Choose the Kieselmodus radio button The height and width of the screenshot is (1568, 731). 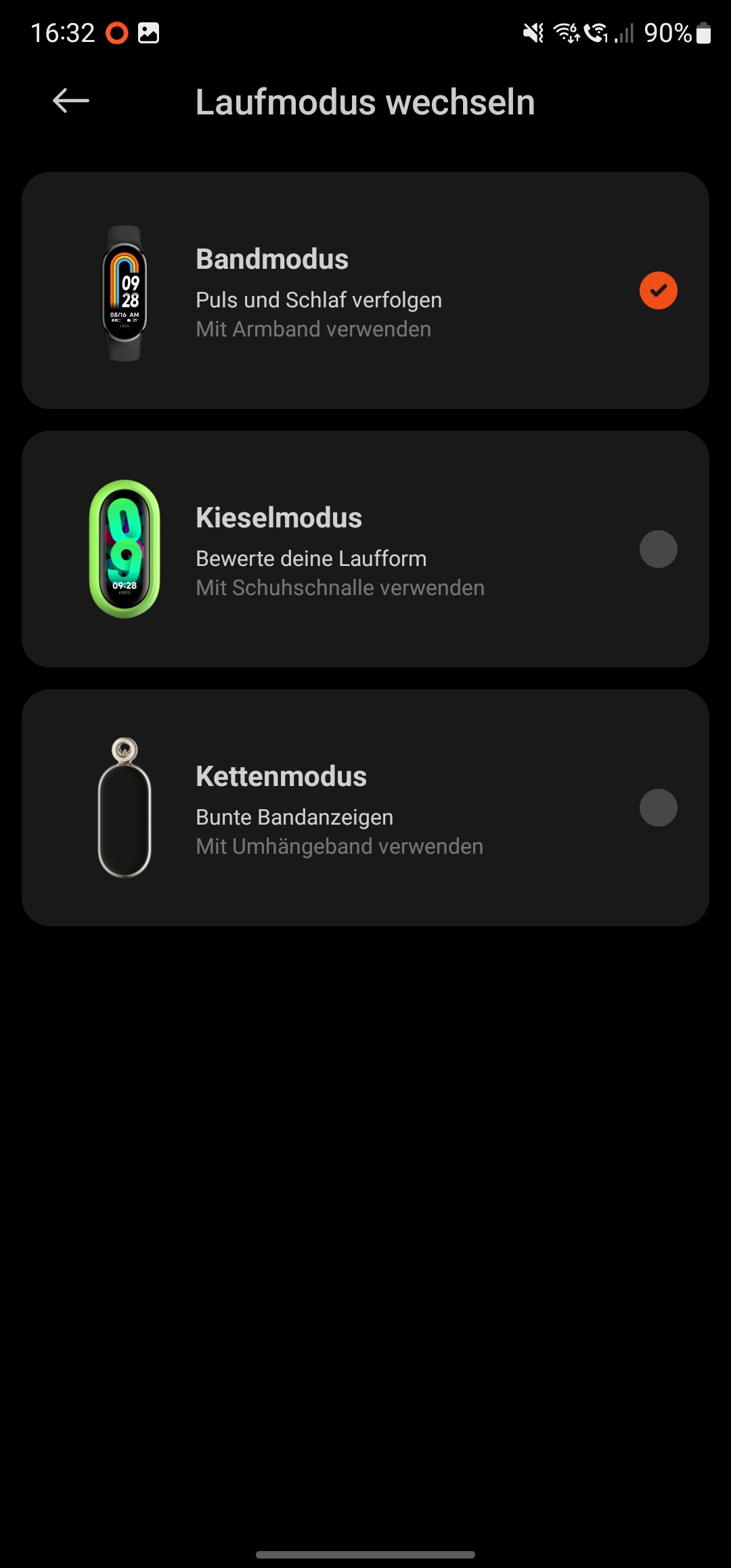(x=658, y=549)
